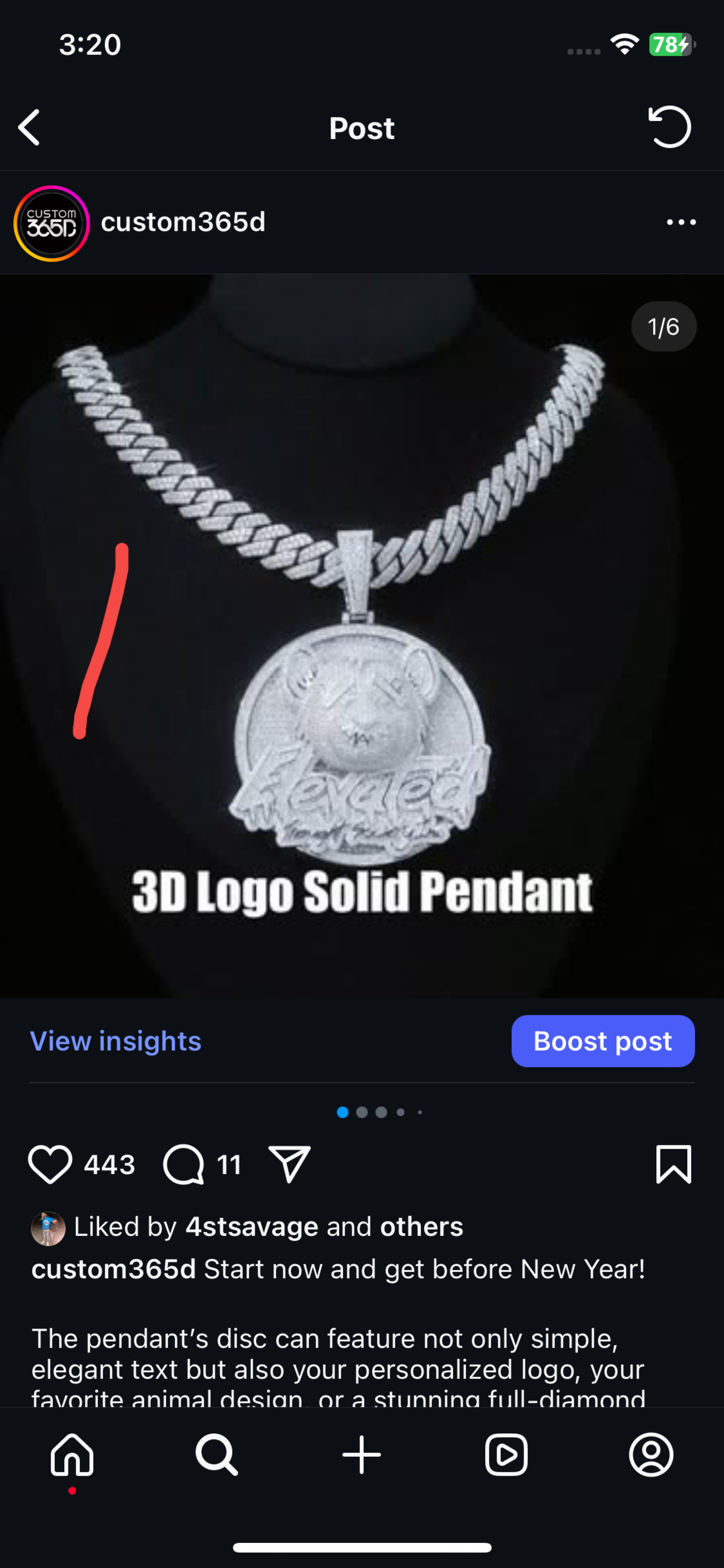View insights for this post
Viewport: 724px width, 1568px height.
pyautogui.click(x=116, y=1041)
